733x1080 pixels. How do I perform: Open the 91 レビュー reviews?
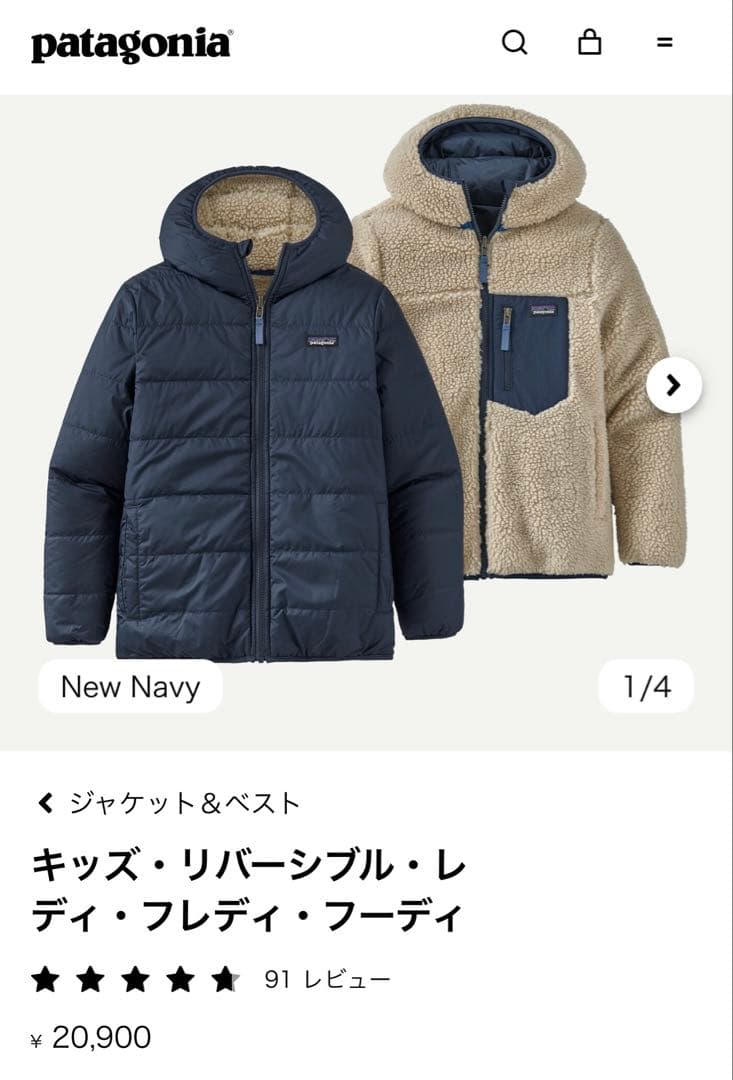[327, 979]
